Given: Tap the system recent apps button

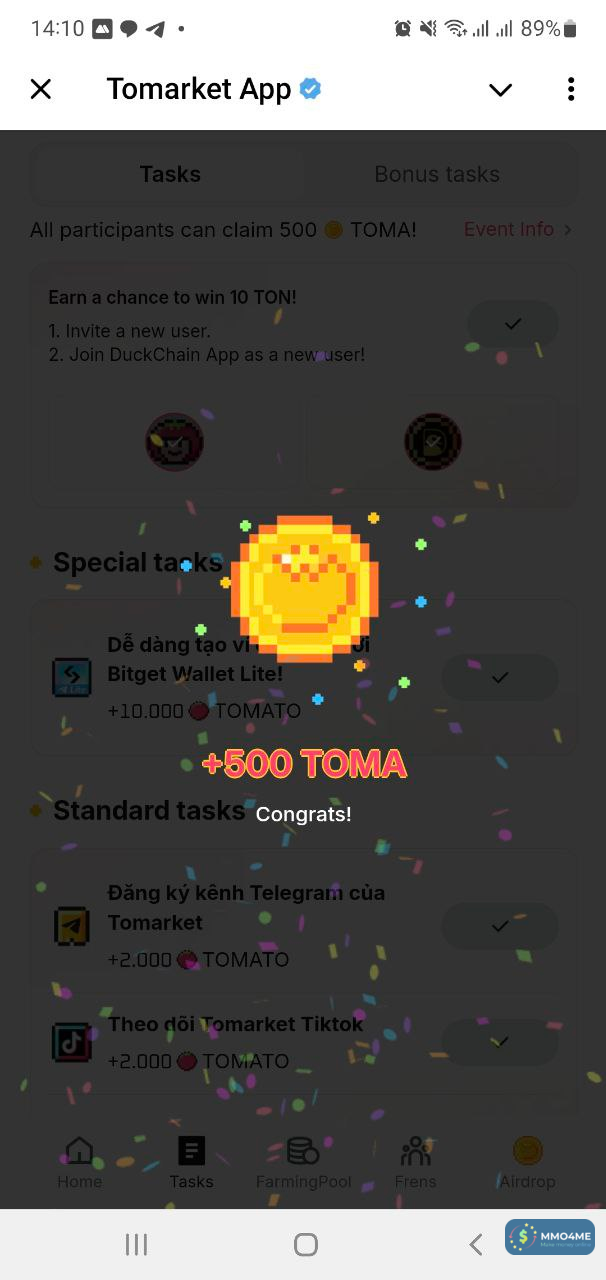Looking at the screenshot, I should point(136,1244).
